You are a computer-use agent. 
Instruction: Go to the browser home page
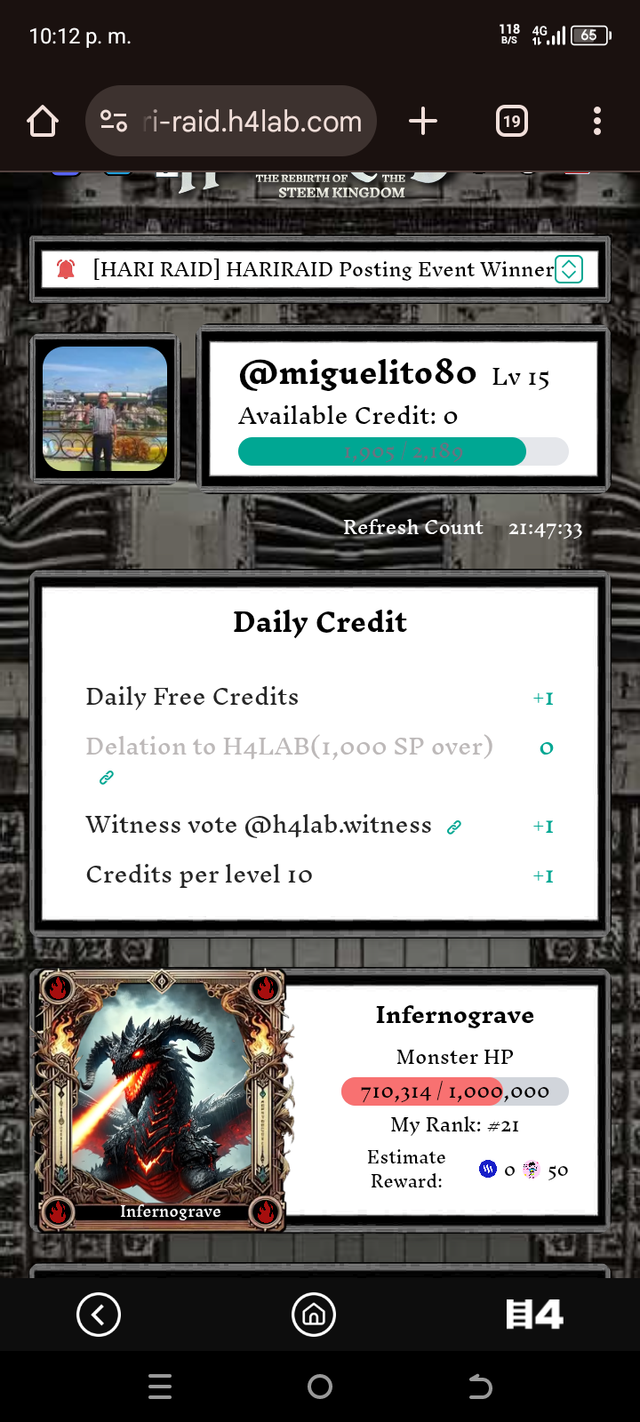click(42, 122)
